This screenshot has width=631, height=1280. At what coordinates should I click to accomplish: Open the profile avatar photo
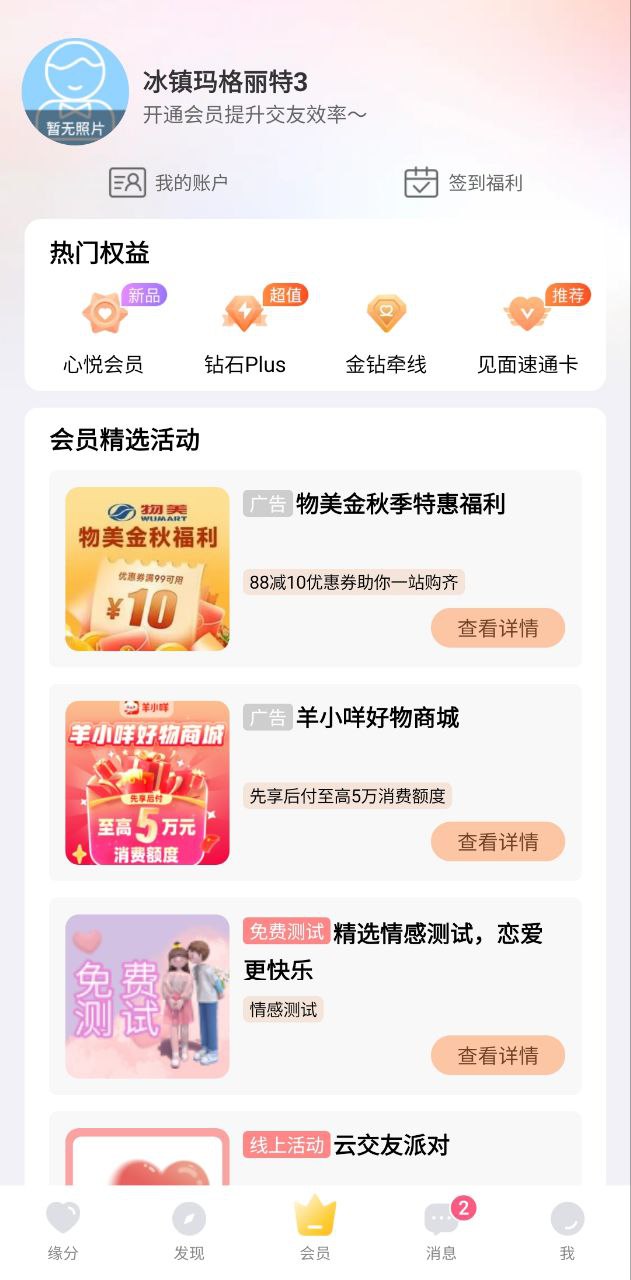(75, 91)
